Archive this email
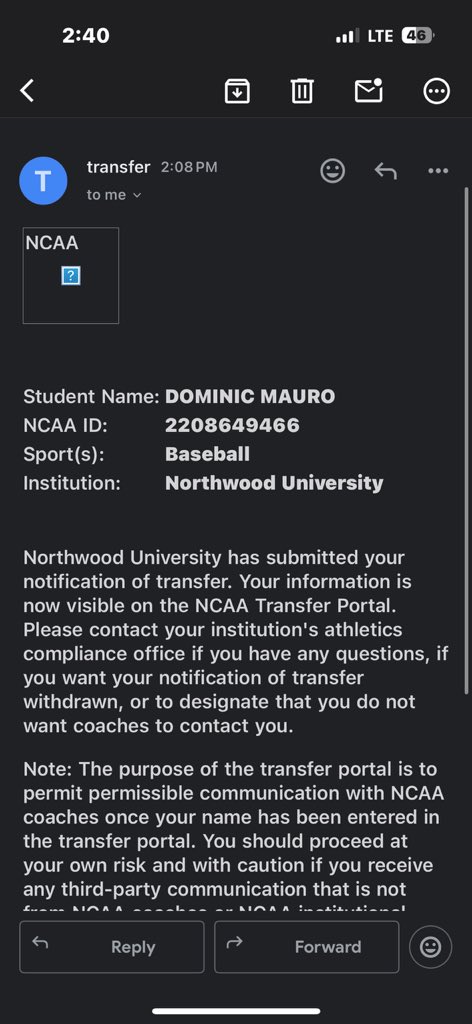472x1024 pixels. pyautogui.click(x=237, y=91)
